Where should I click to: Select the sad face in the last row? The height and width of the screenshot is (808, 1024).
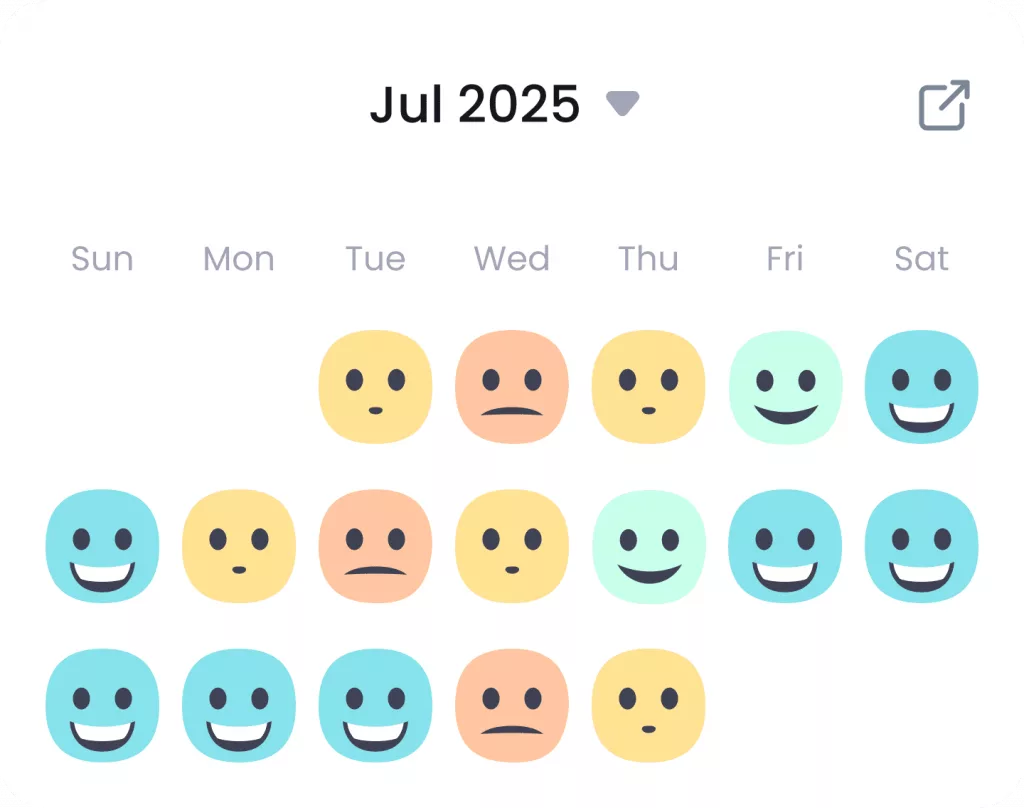point(511,705)
